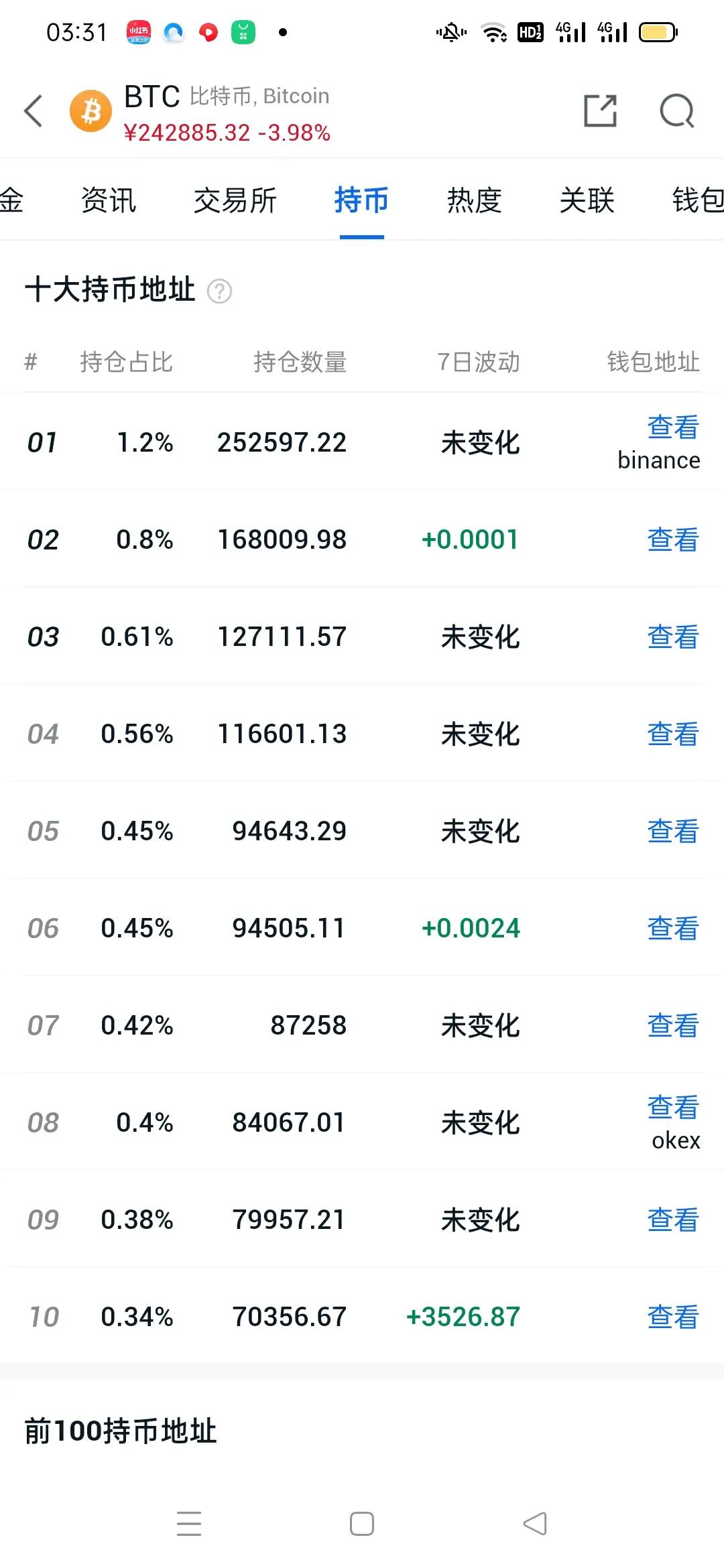This screenshot has height=1568, width=724.
Task: Tap the share icon next to search
Action: coord(599,111)
